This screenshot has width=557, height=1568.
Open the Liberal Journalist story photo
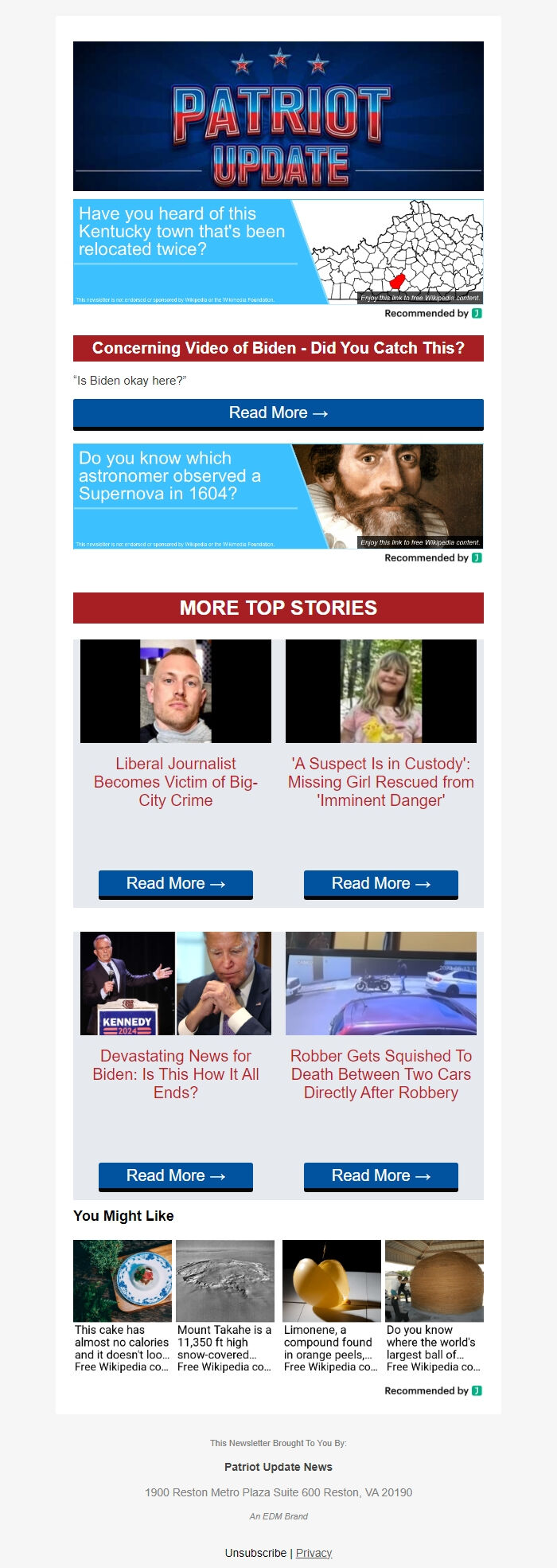176,691
